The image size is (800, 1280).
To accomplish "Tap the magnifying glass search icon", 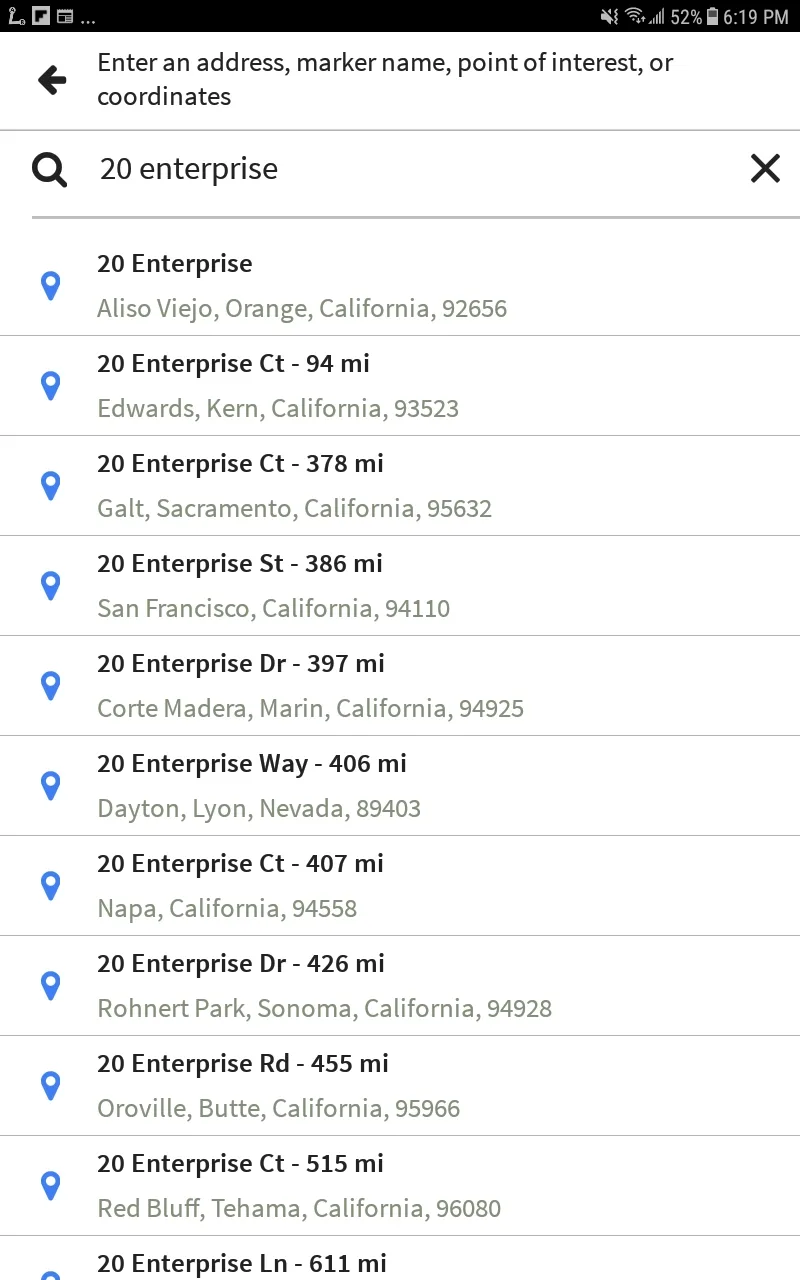I will pyautogui.click(x=48, y=168).
